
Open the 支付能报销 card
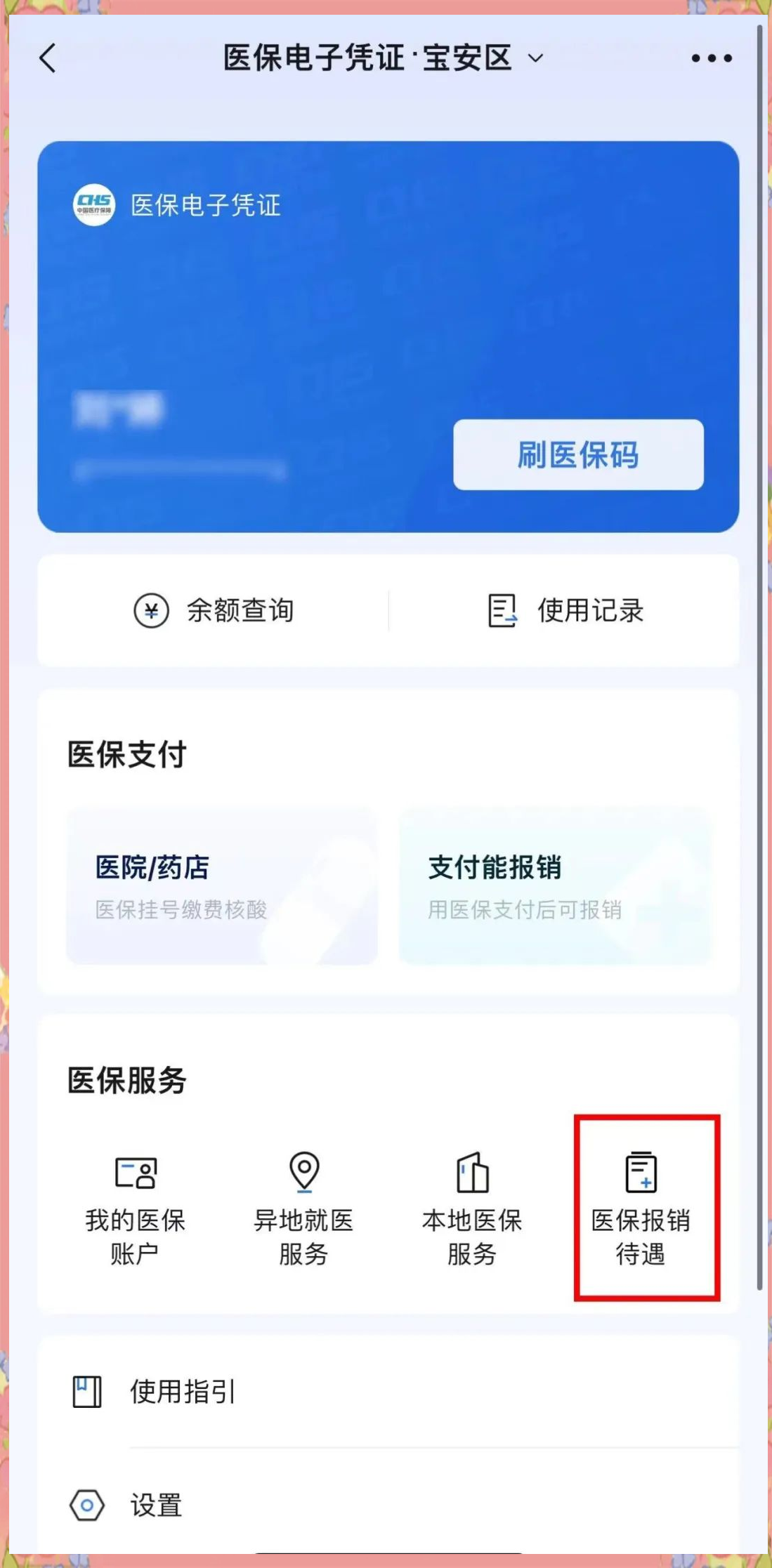click(x=555, y=886)
